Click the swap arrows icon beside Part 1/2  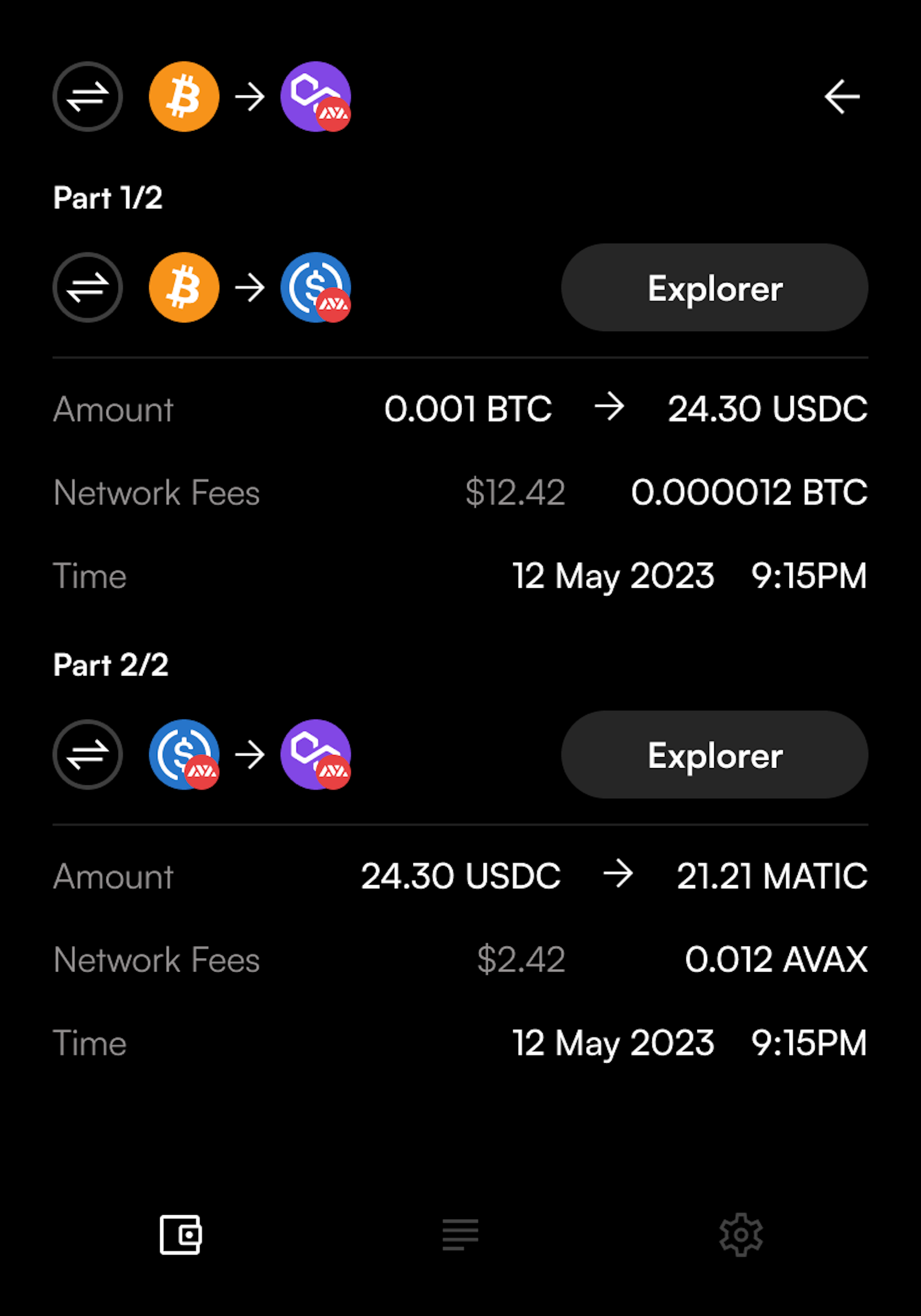[x=87, y=288]
